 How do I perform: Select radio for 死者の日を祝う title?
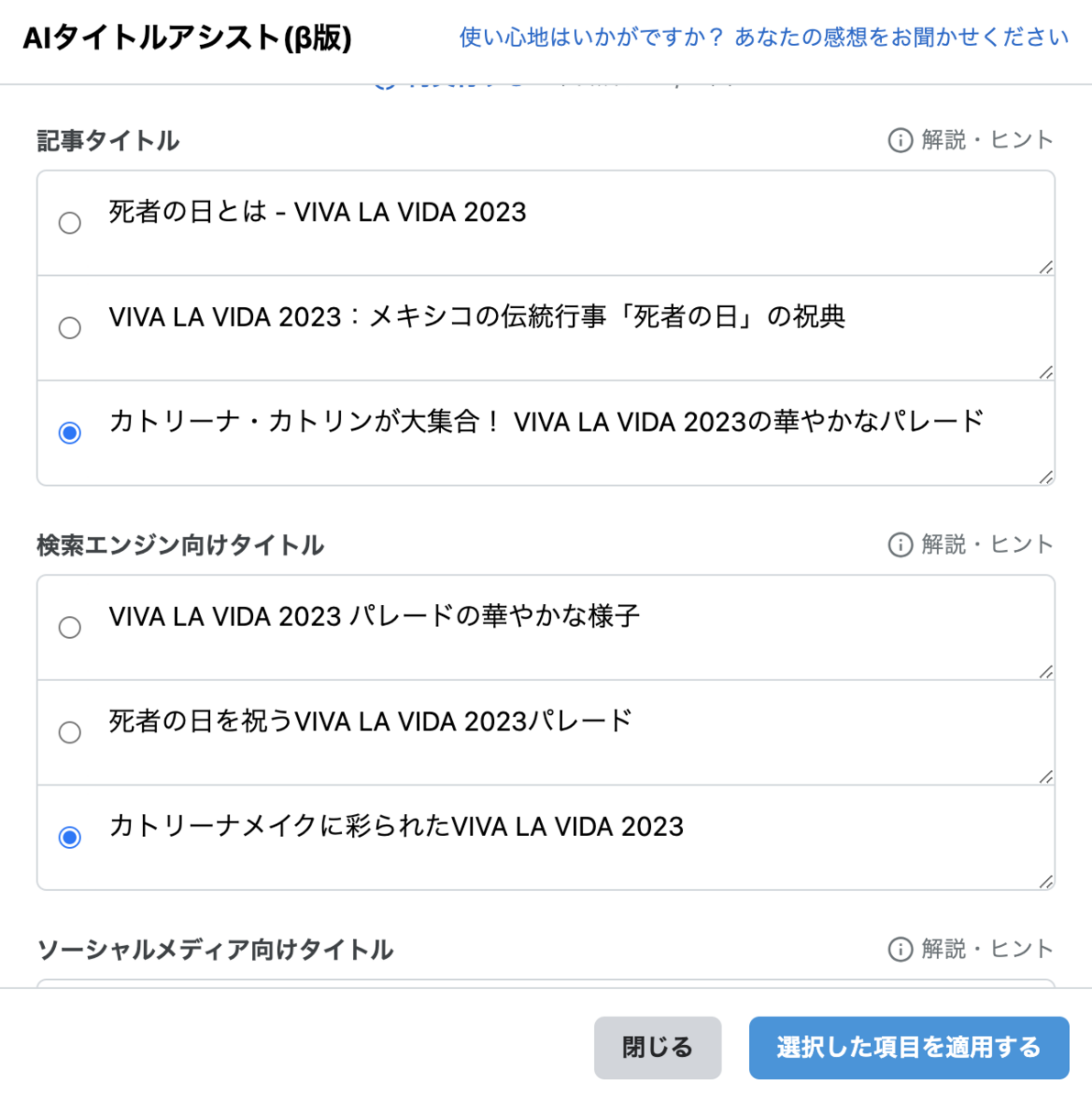click(70, 732)
